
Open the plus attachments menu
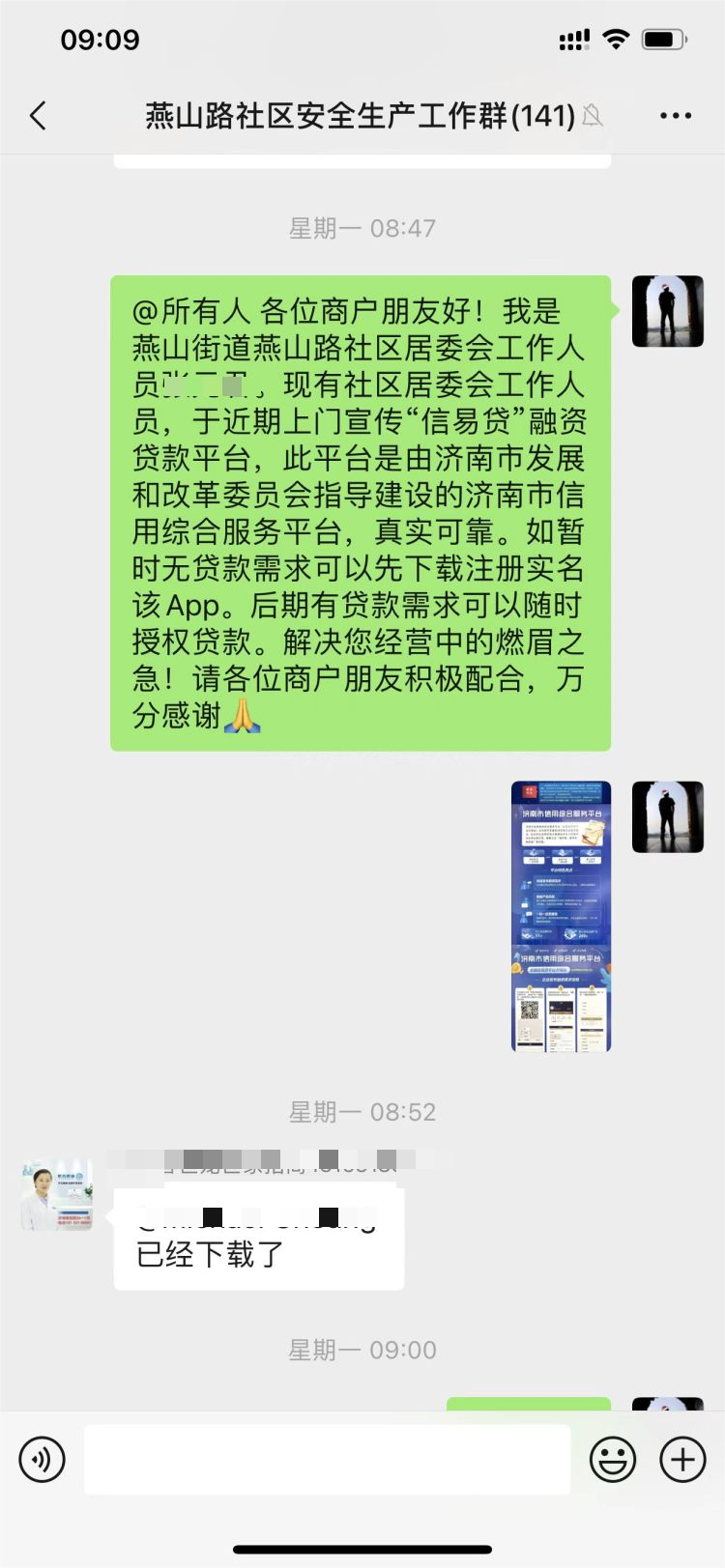(682, 1458)
